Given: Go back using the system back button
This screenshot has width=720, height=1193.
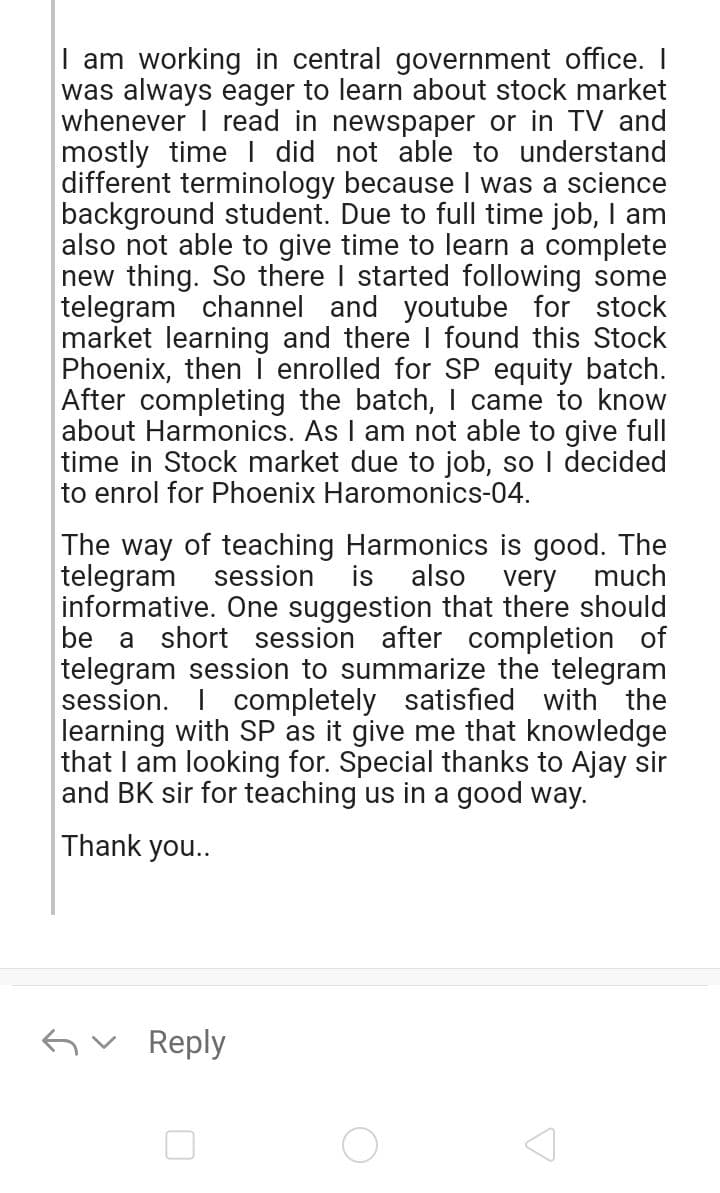Looking at the screenshot, I should [540, 1144].
